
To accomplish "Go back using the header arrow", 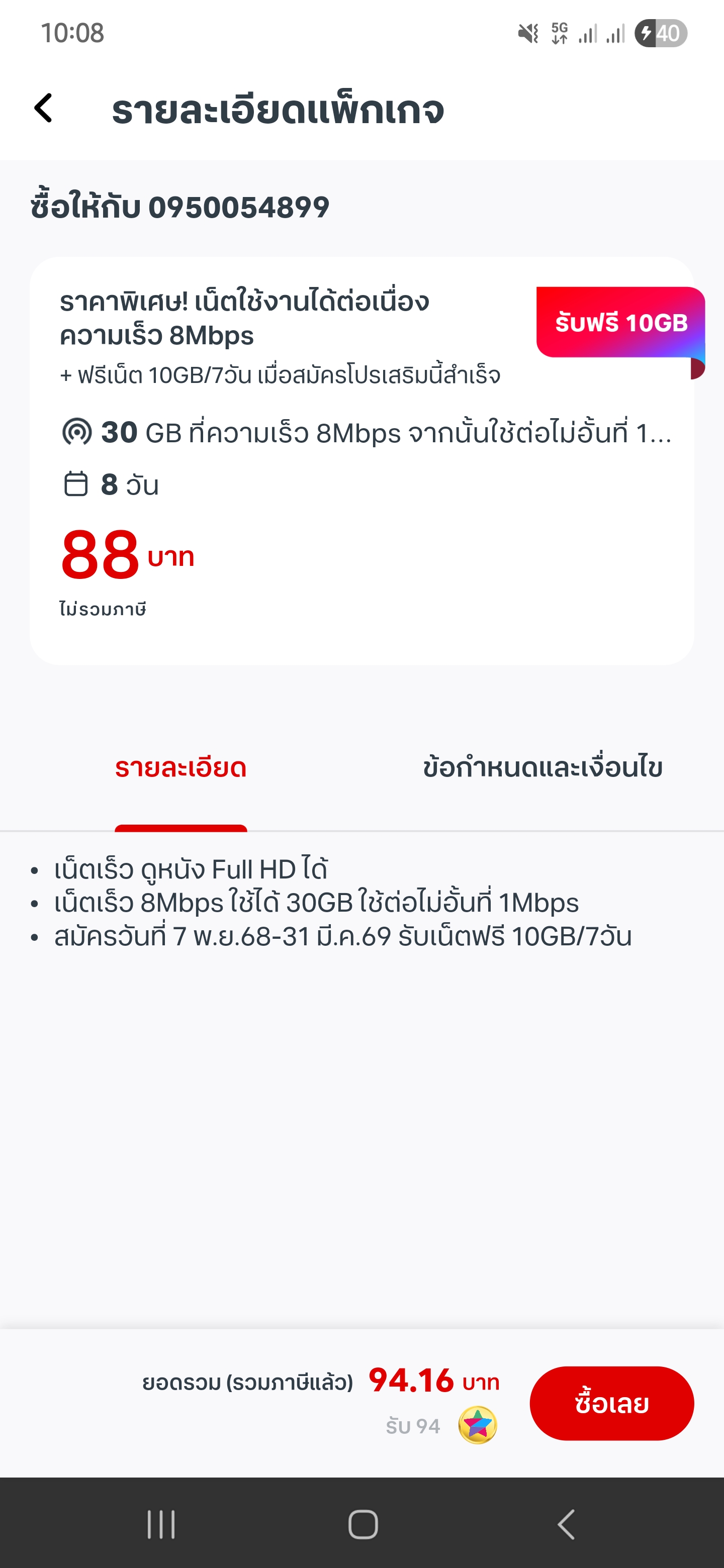I will coord(43,109).
